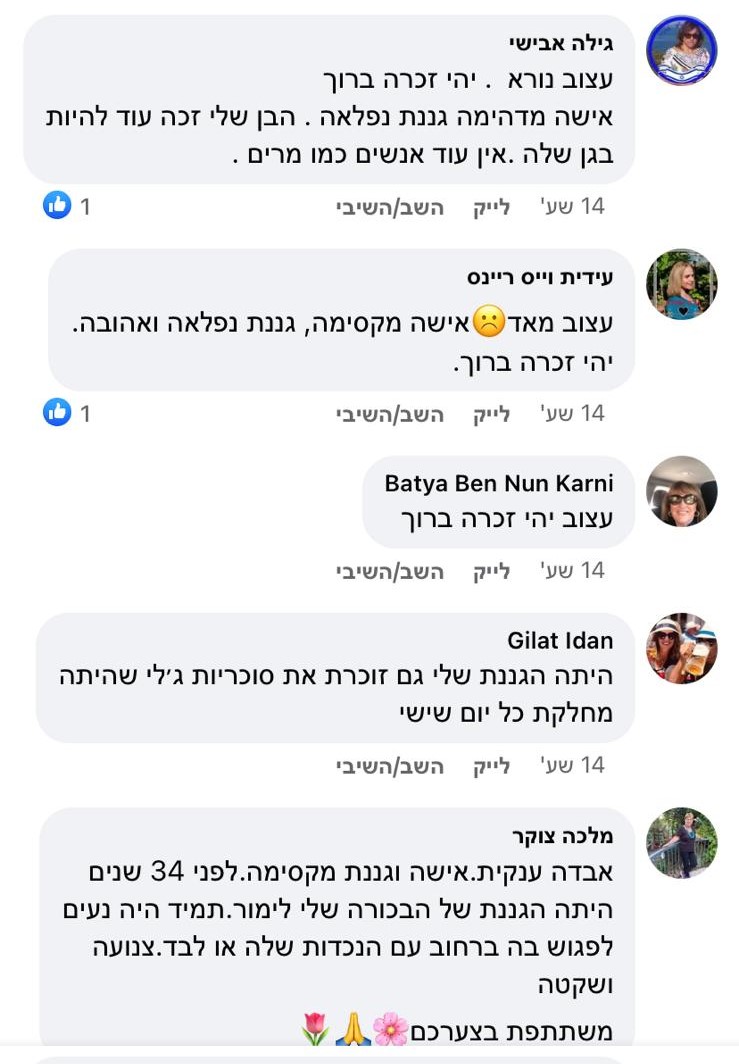The width and height of the screenshot is (739, 1064).
Task: Like the comment by עידית וייס ריינס
Action: pos(491,413)
